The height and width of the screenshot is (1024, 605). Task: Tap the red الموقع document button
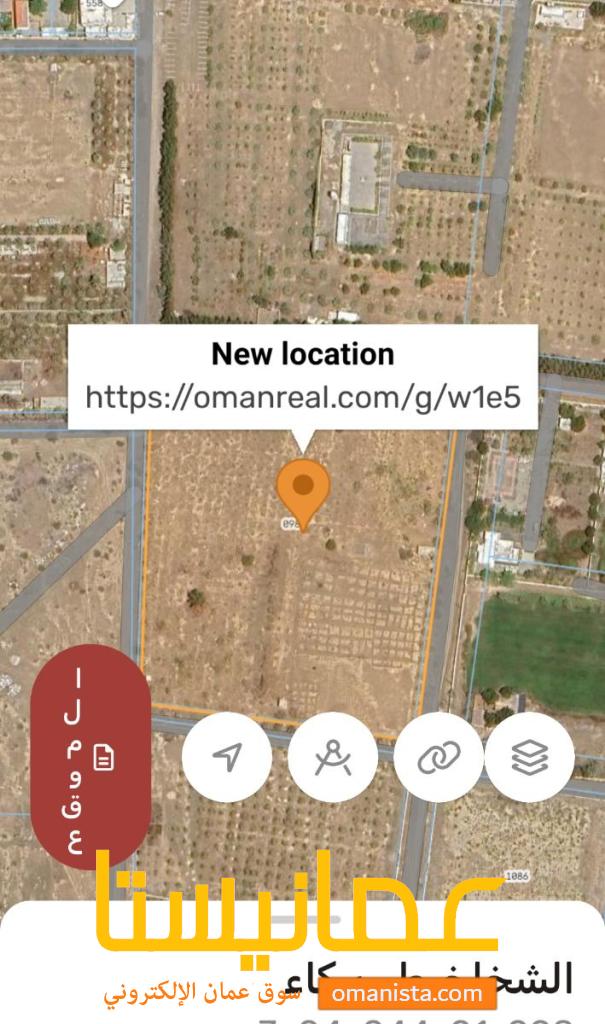(x=91, y=757)
